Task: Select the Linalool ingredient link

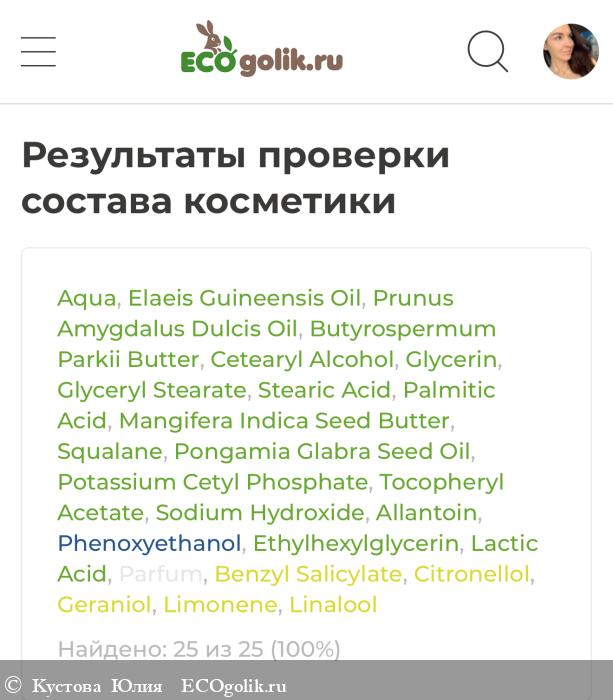Action: coord(333,605)
